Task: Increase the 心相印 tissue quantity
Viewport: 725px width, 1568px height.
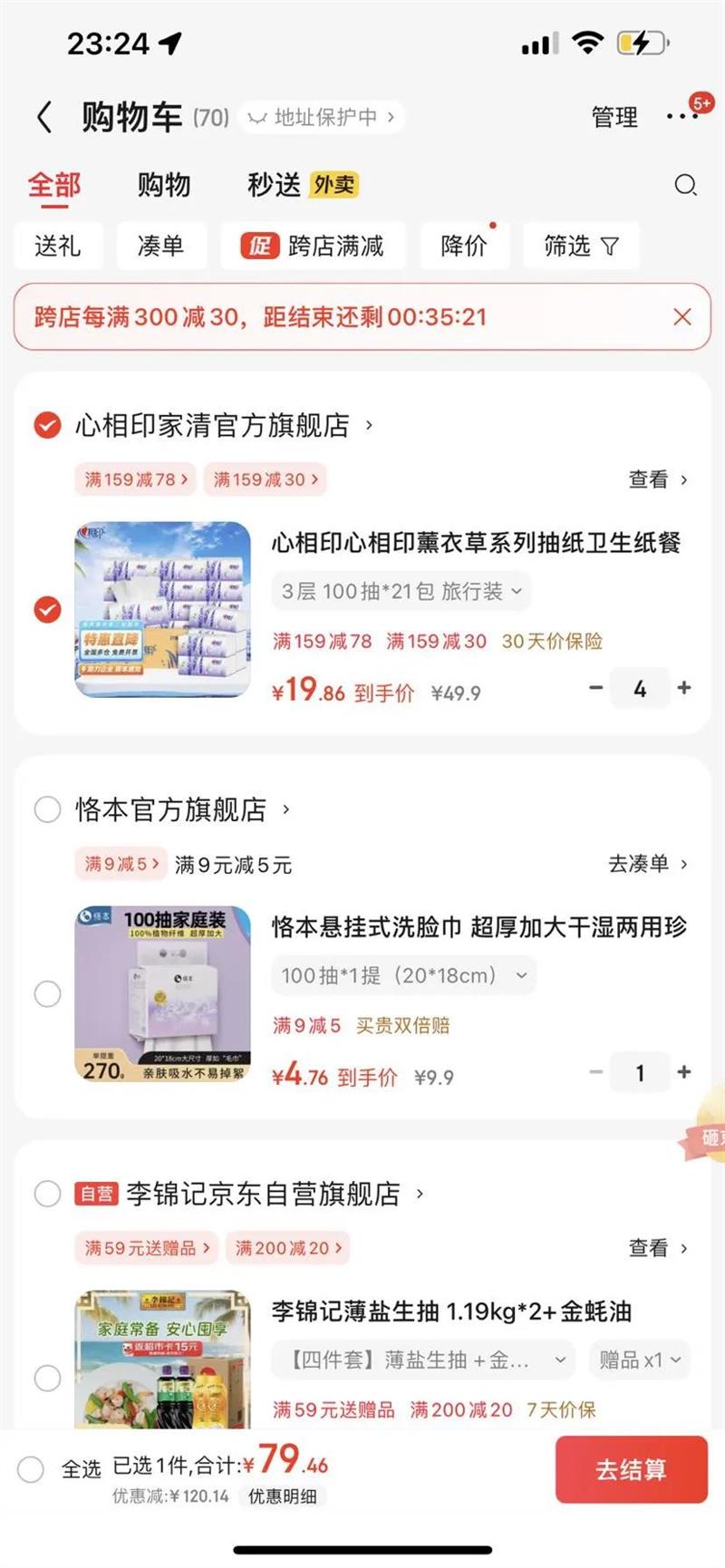Action: tap(684, 688)
